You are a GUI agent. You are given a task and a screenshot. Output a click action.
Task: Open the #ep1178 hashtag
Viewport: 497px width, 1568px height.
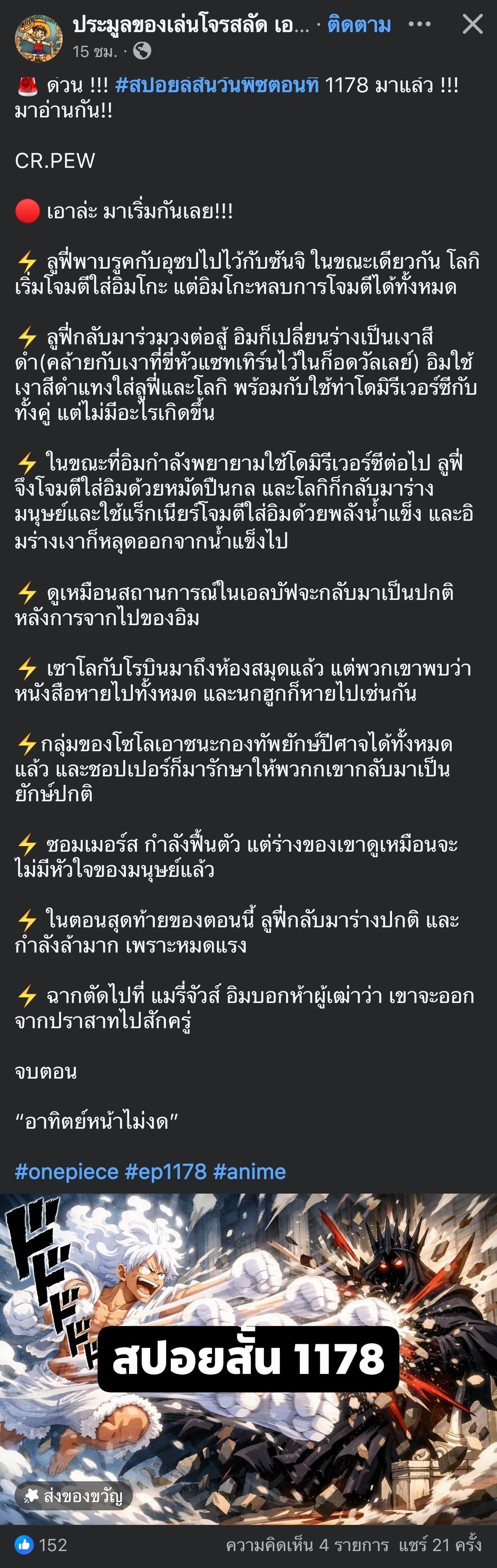[x=165, y=1172]
